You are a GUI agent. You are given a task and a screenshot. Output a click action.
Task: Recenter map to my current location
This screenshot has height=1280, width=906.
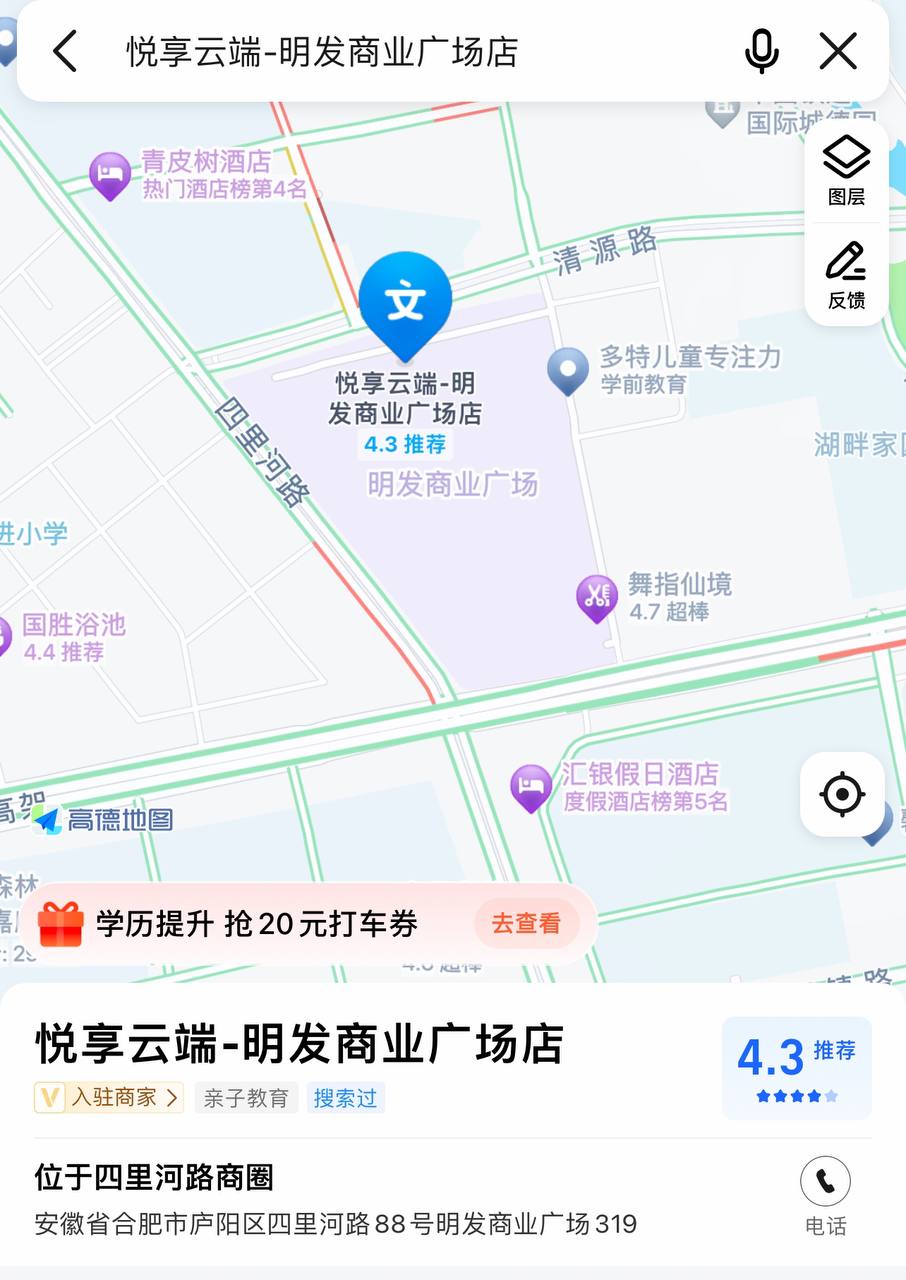pos(842,795)
